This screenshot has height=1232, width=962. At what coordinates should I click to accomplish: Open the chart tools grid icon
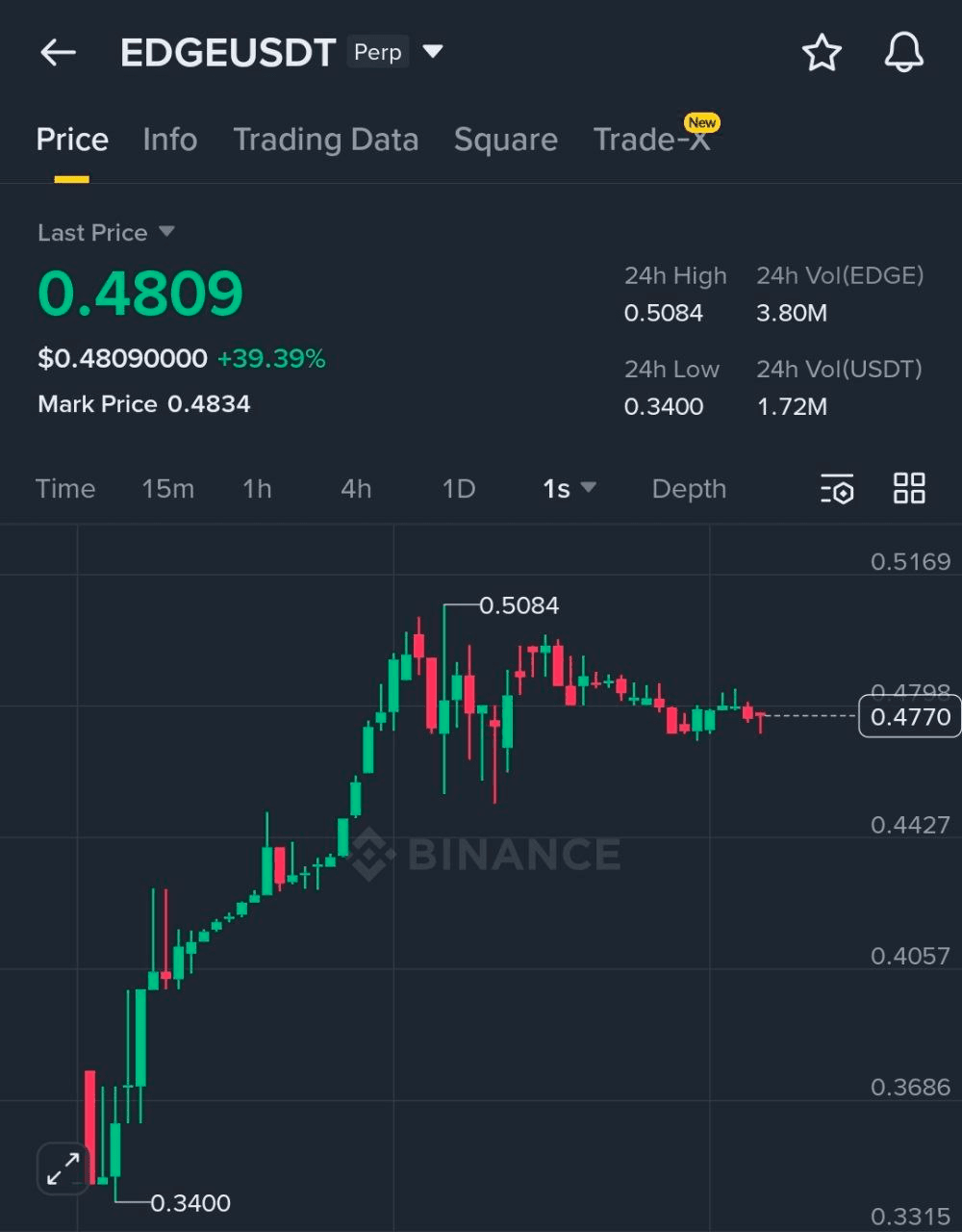tap(909, 489)
